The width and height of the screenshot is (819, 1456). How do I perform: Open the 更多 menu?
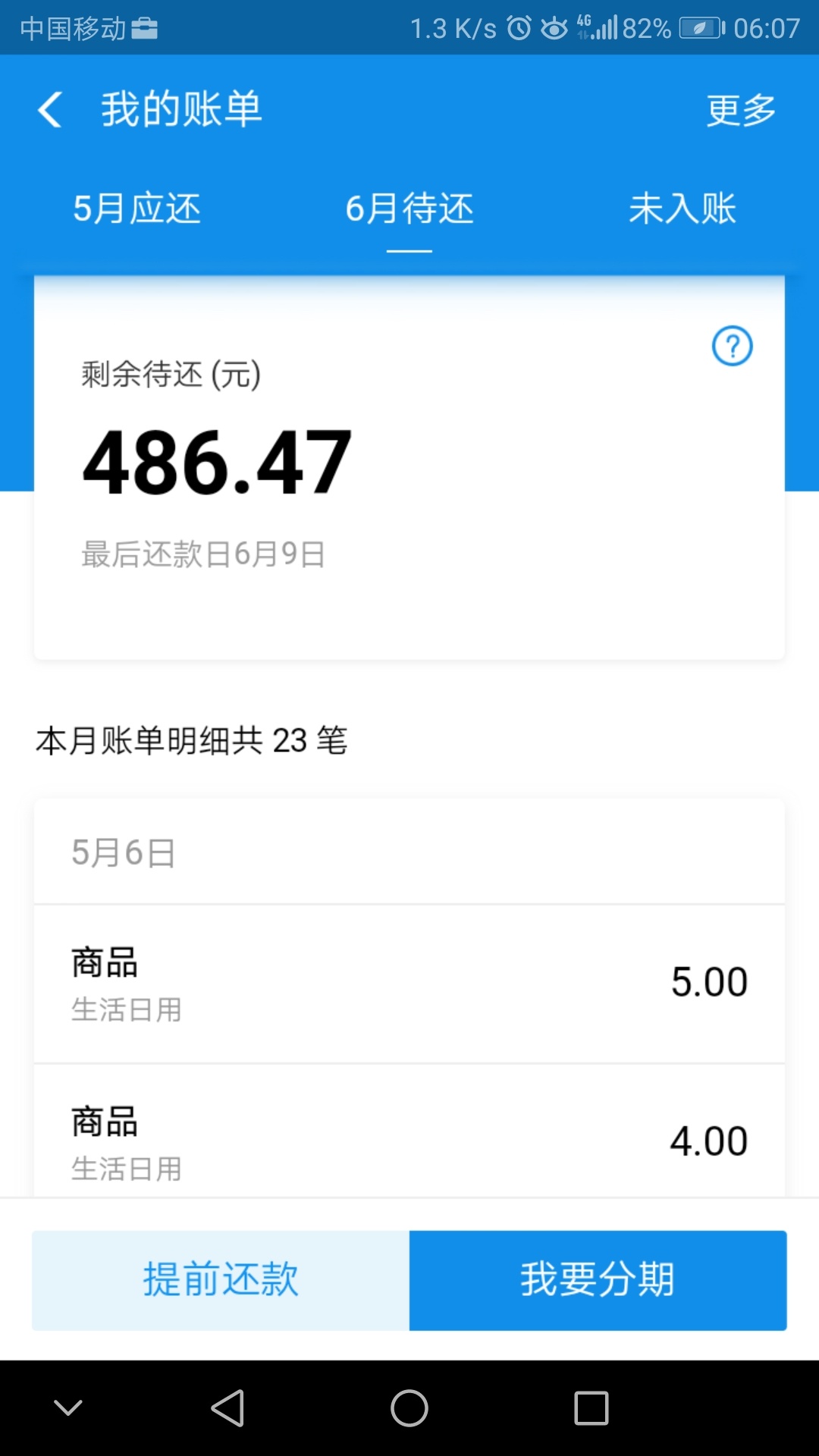pos(741,111)
